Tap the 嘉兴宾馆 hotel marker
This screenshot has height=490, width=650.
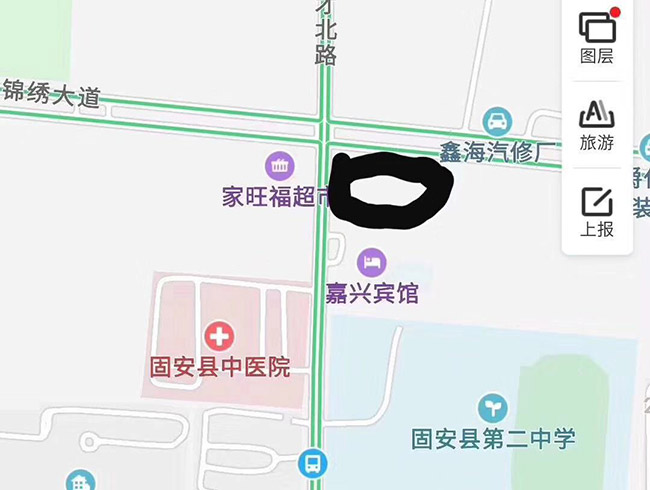tap(372, 263)
